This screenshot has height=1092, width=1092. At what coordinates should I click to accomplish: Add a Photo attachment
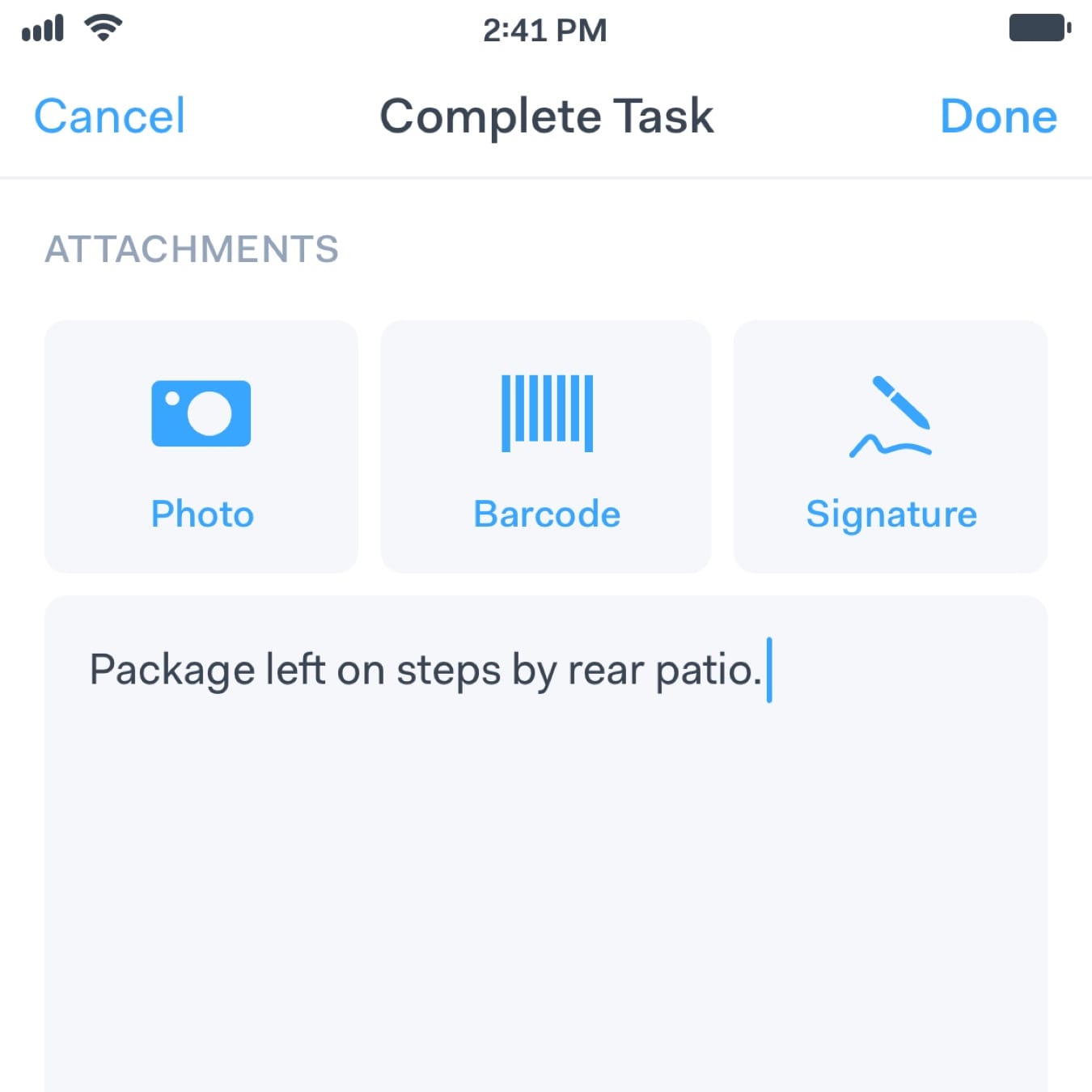point(201,447)
